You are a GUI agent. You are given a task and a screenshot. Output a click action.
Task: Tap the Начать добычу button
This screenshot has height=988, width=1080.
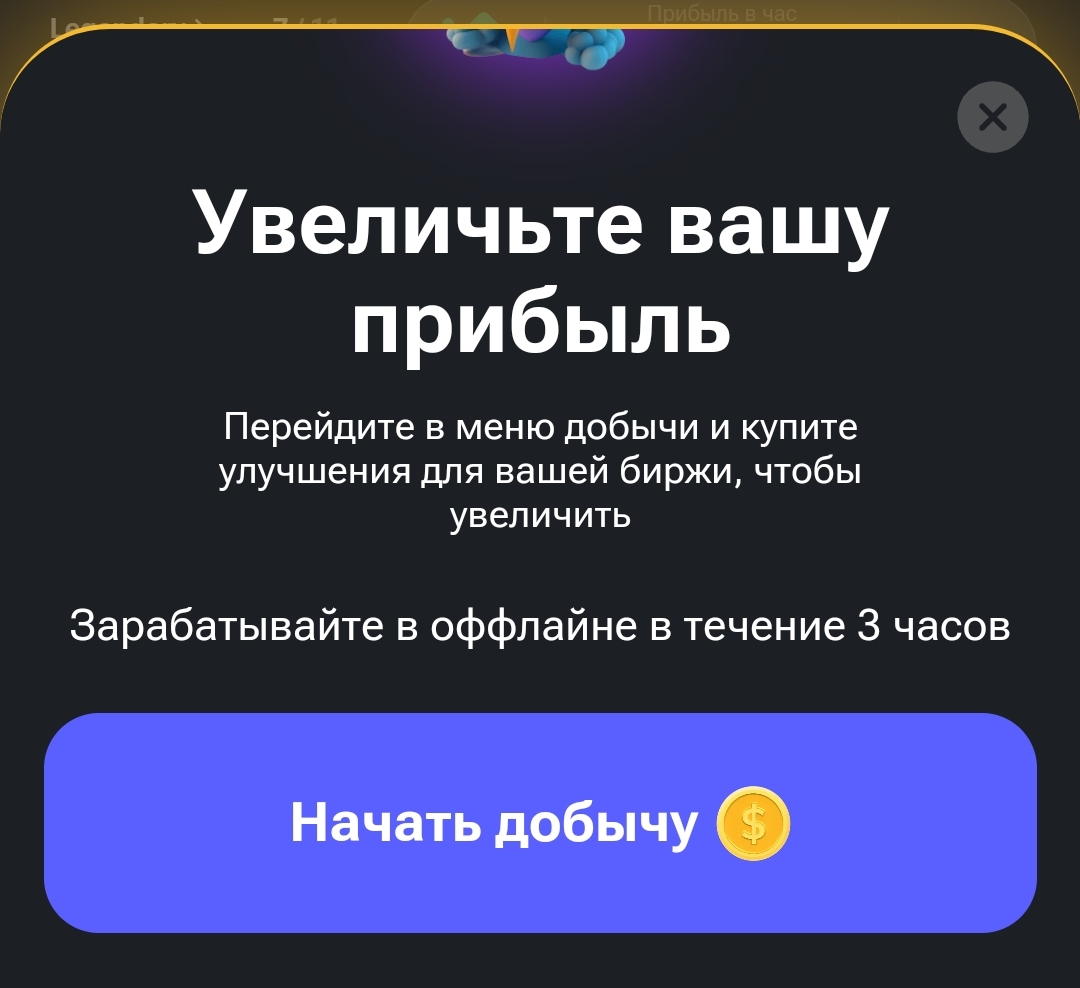click(x=540, y=823)
